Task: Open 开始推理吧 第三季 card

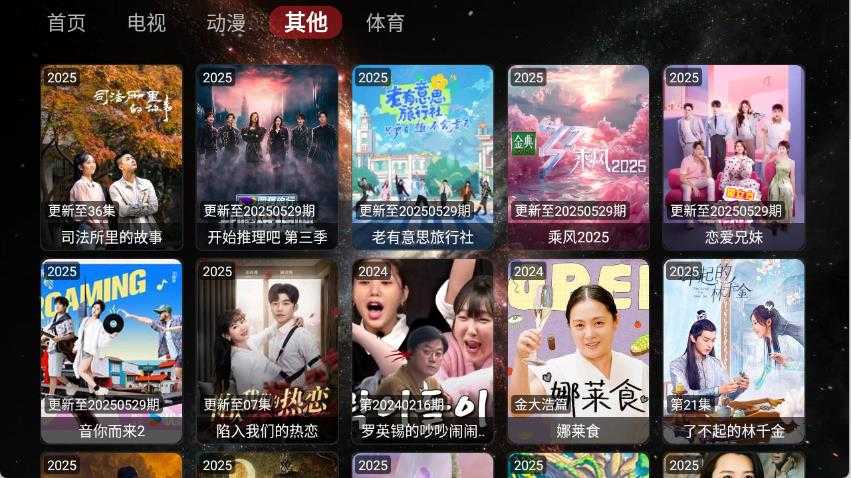Action: 267,157
